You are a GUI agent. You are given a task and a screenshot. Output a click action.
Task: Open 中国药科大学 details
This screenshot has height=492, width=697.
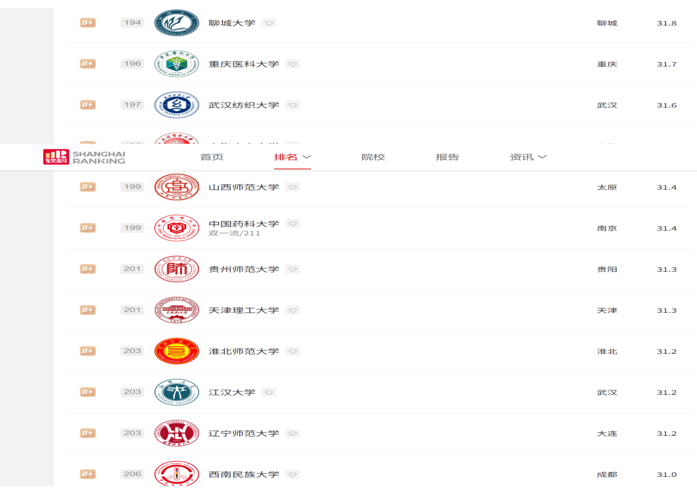pyautogui.click(x=243, y=224)
